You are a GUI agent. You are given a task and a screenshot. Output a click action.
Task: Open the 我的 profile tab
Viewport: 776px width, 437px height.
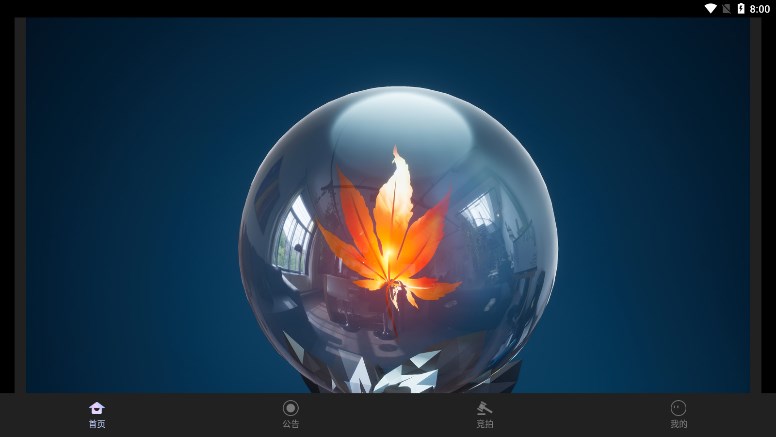tap(678, 414)
